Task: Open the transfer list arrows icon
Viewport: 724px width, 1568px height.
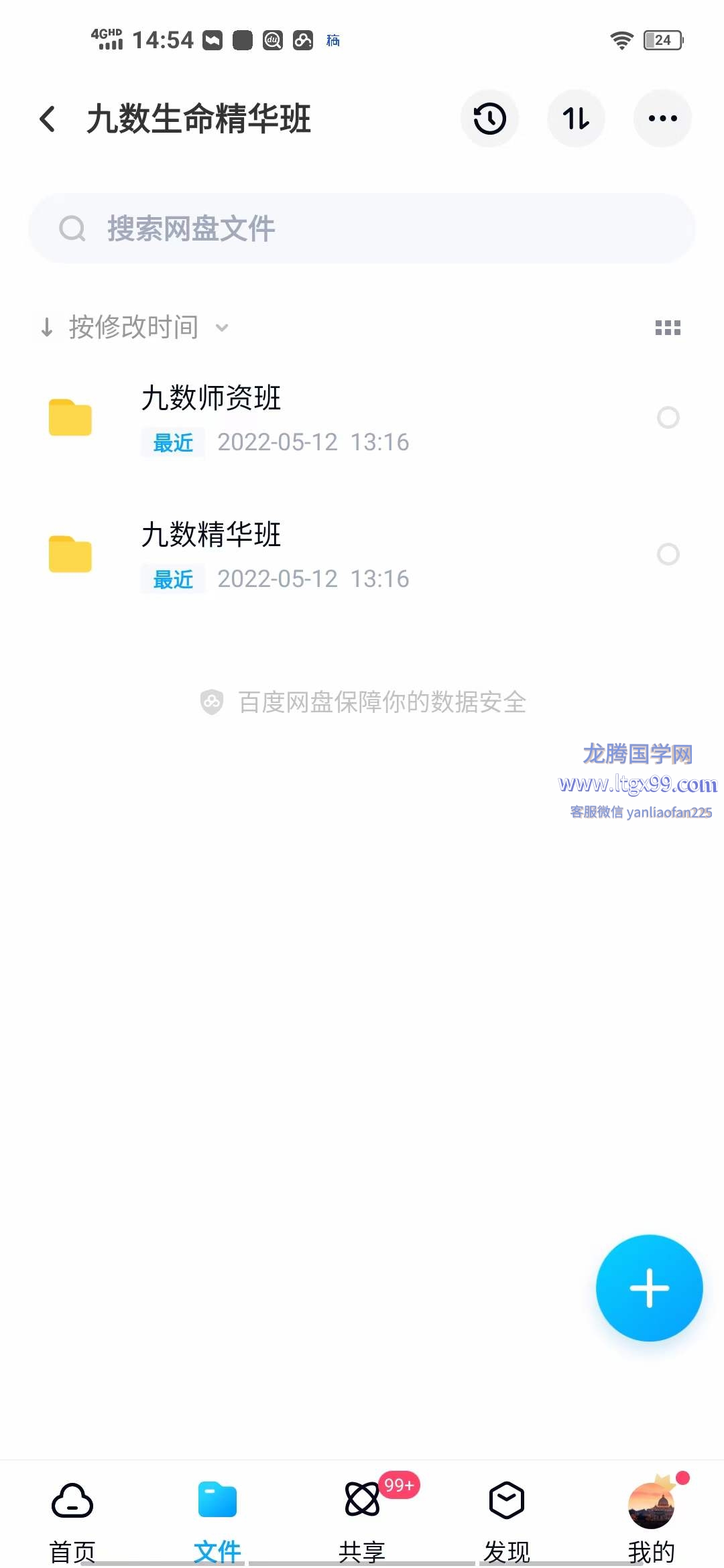Action: tap(576, 119)
